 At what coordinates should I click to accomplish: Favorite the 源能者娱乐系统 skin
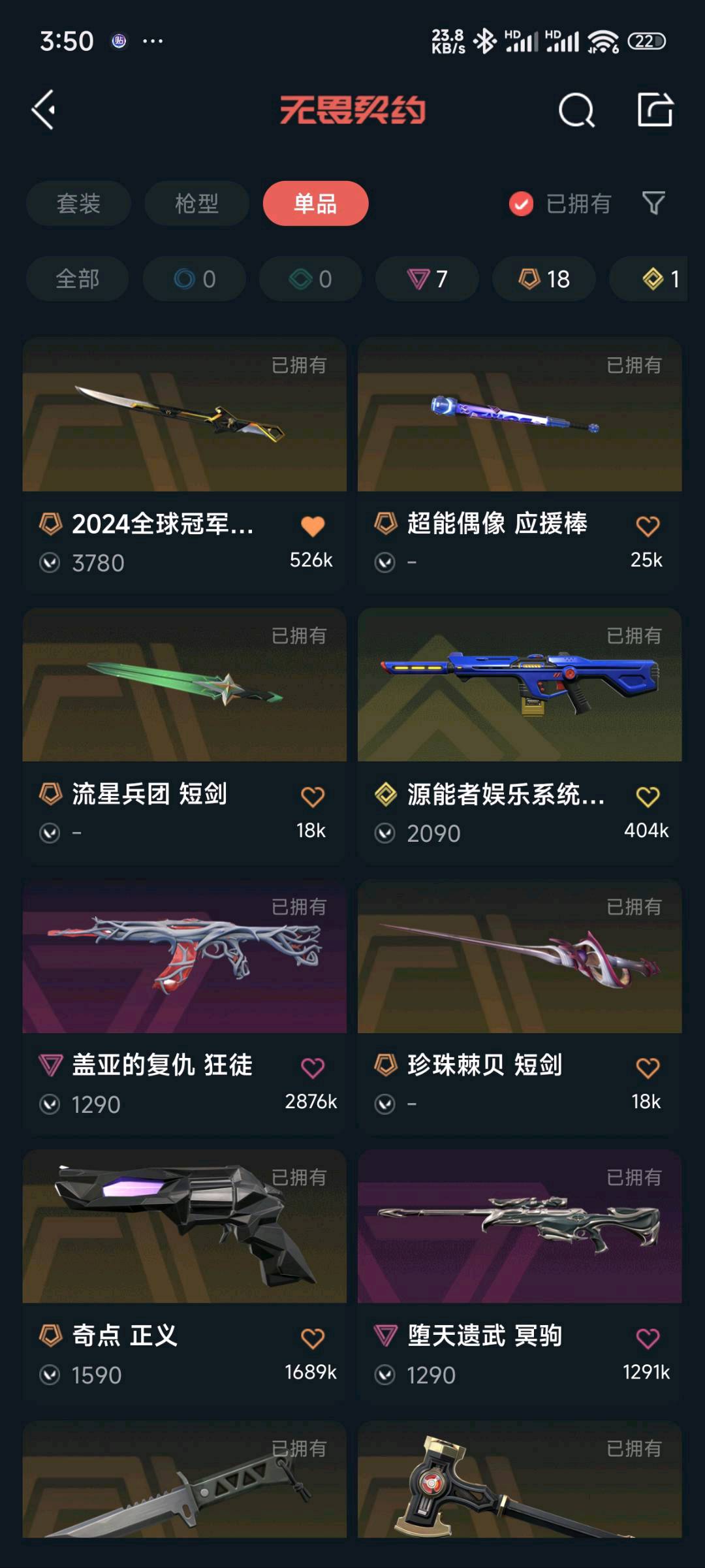click(x=648, y=797)
